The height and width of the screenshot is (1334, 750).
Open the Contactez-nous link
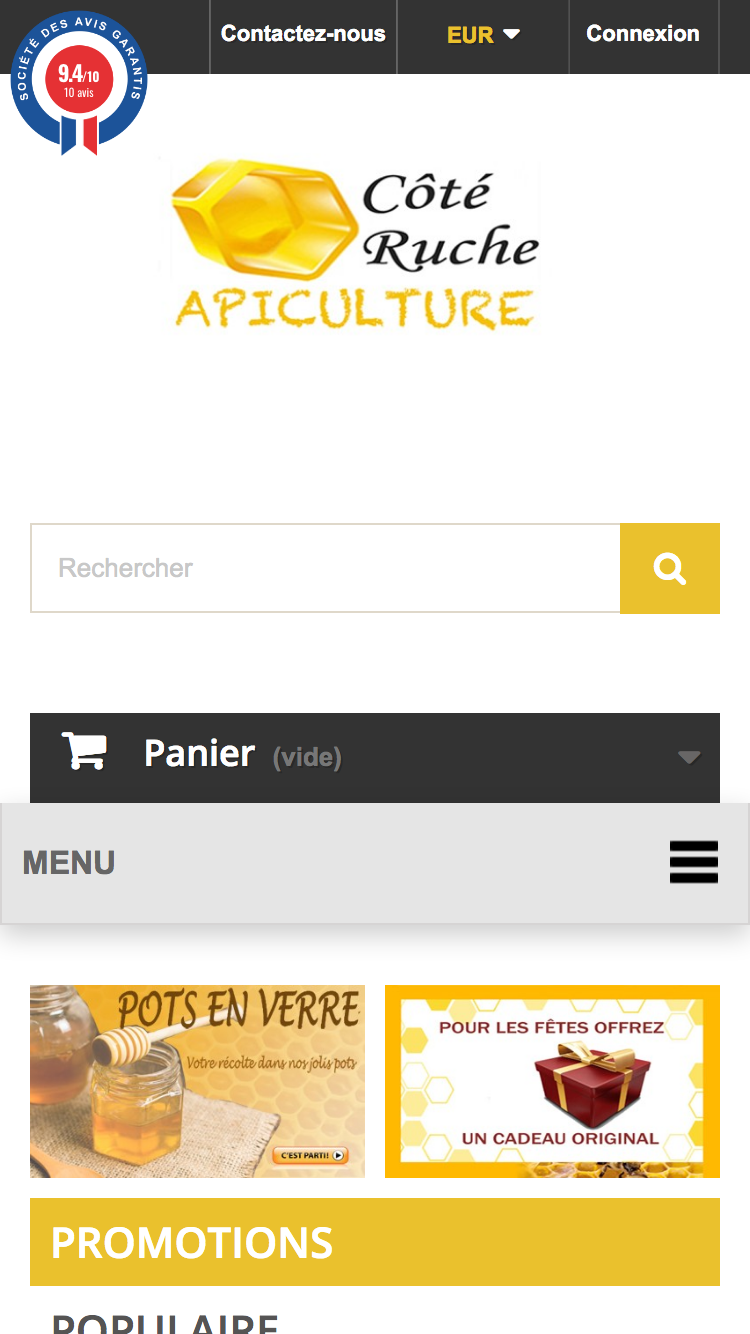[303, 34]
